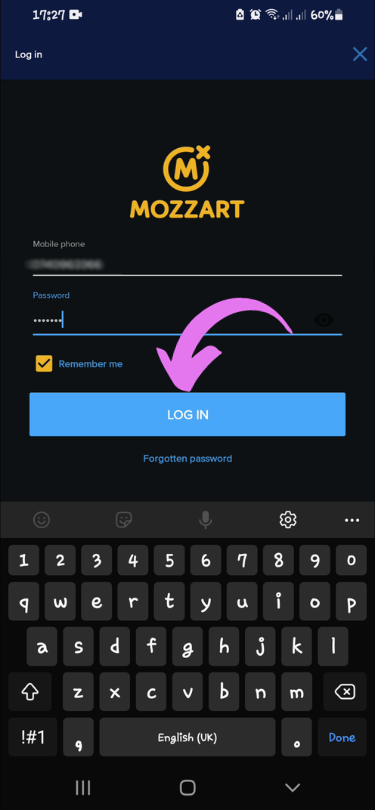Tap the keyboard microphone for voice input
This screenshot has height=810, width=375.
point(206,519)
